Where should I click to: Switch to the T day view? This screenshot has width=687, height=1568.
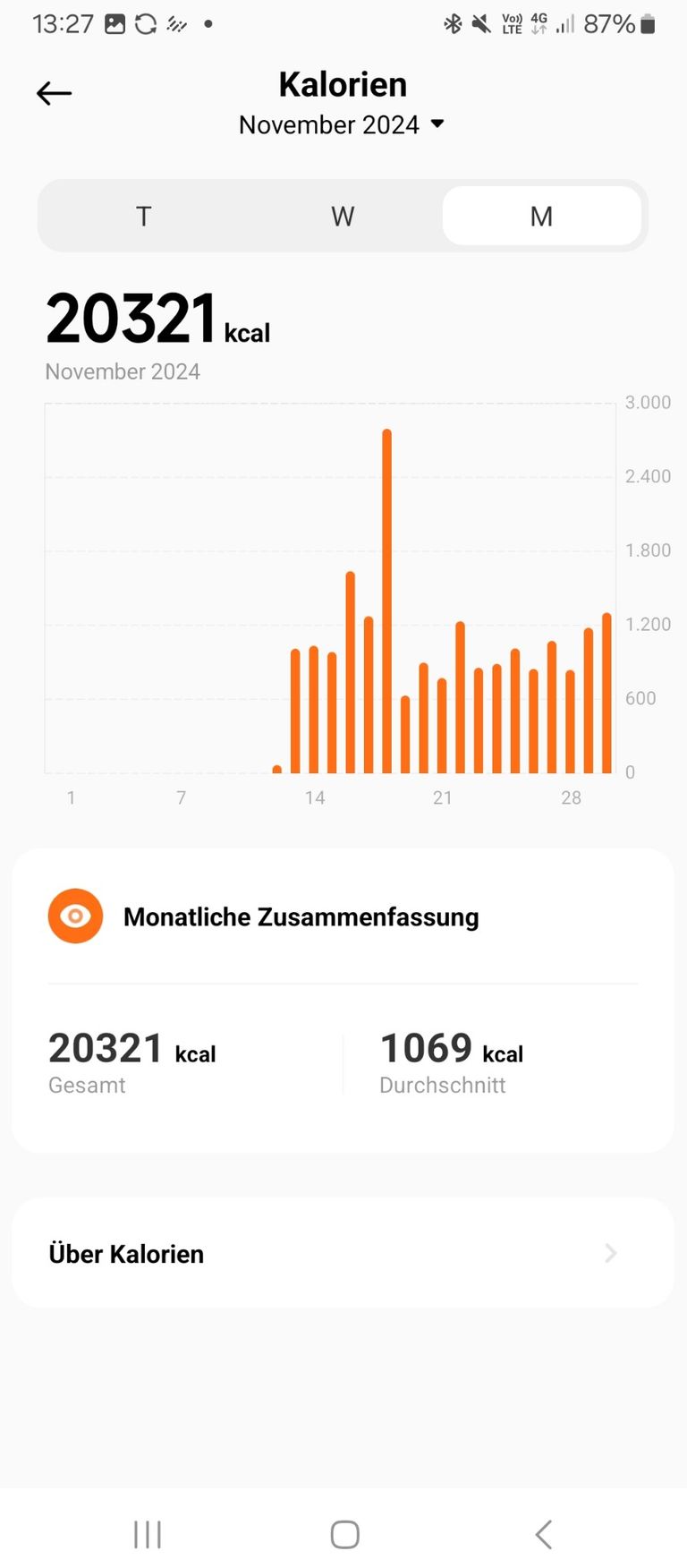click(x=143, y=216)
